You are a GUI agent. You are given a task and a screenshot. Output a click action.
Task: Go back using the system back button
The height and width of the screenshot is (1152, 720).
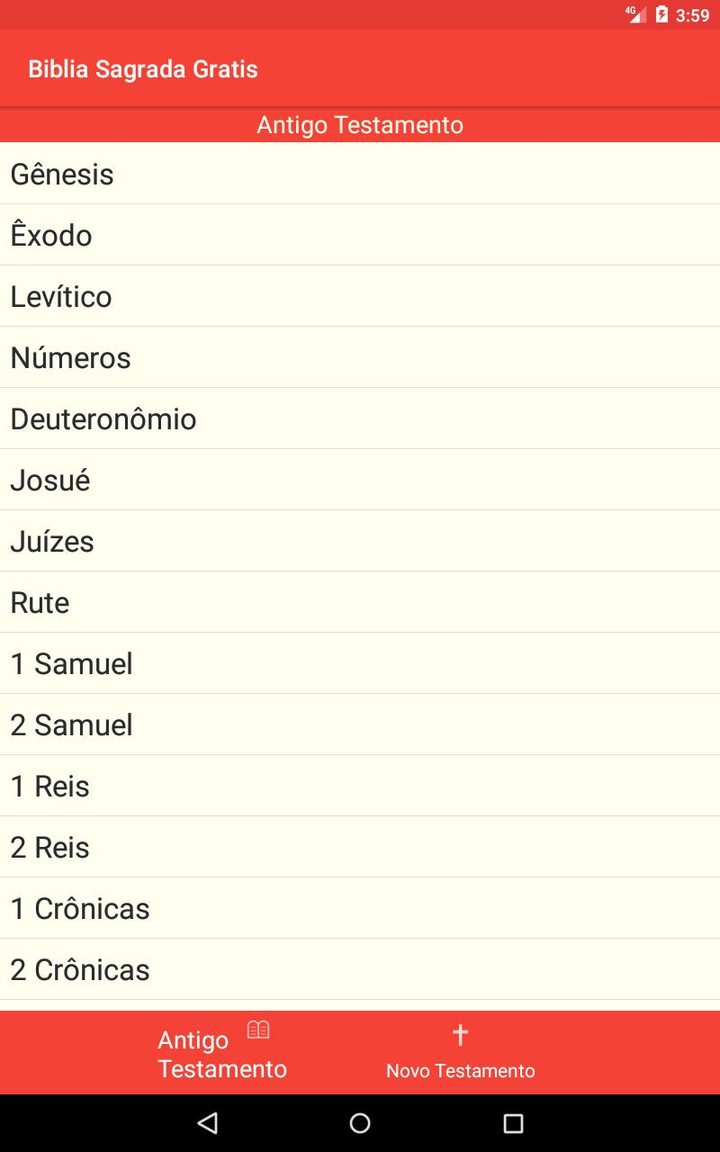point(207,1123)
